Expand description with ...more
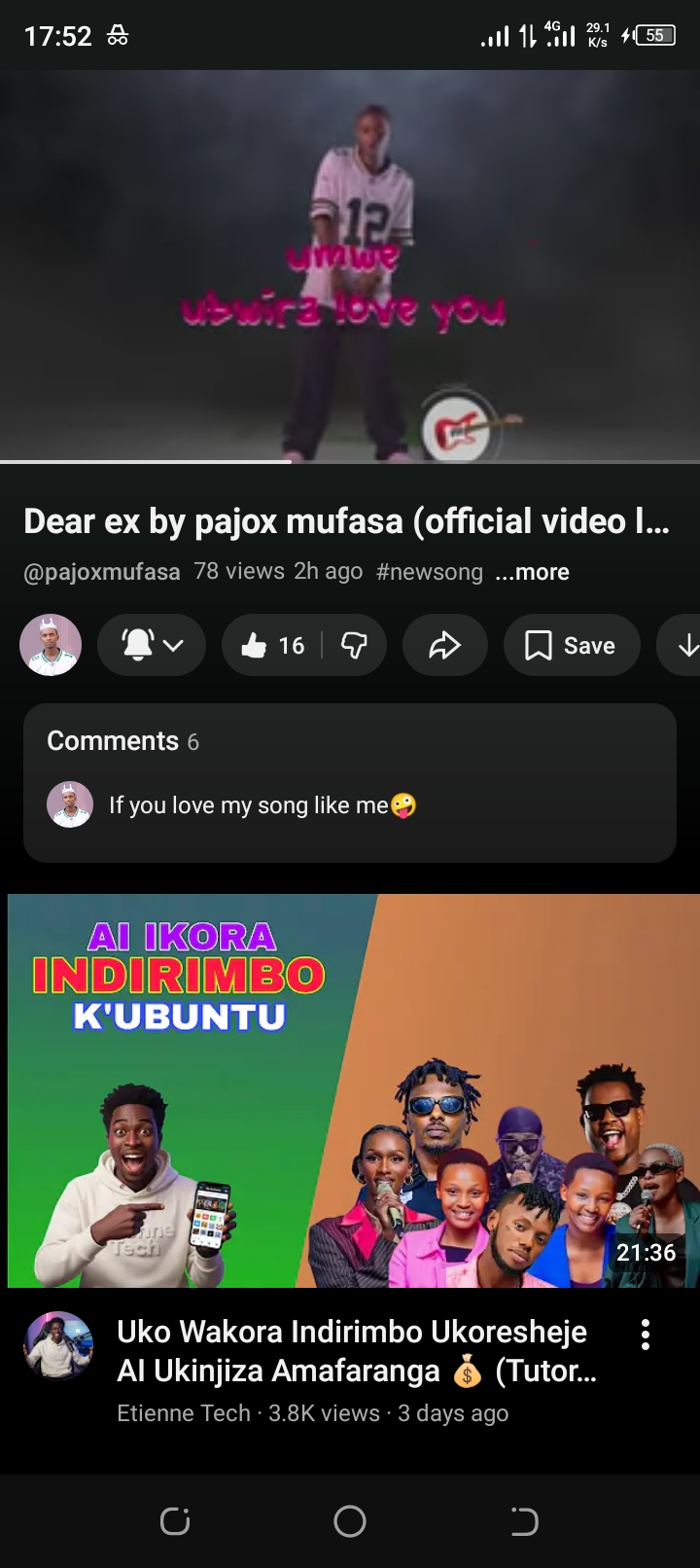Viewport: 700px width, 1568px height. (x=532, y=572)
